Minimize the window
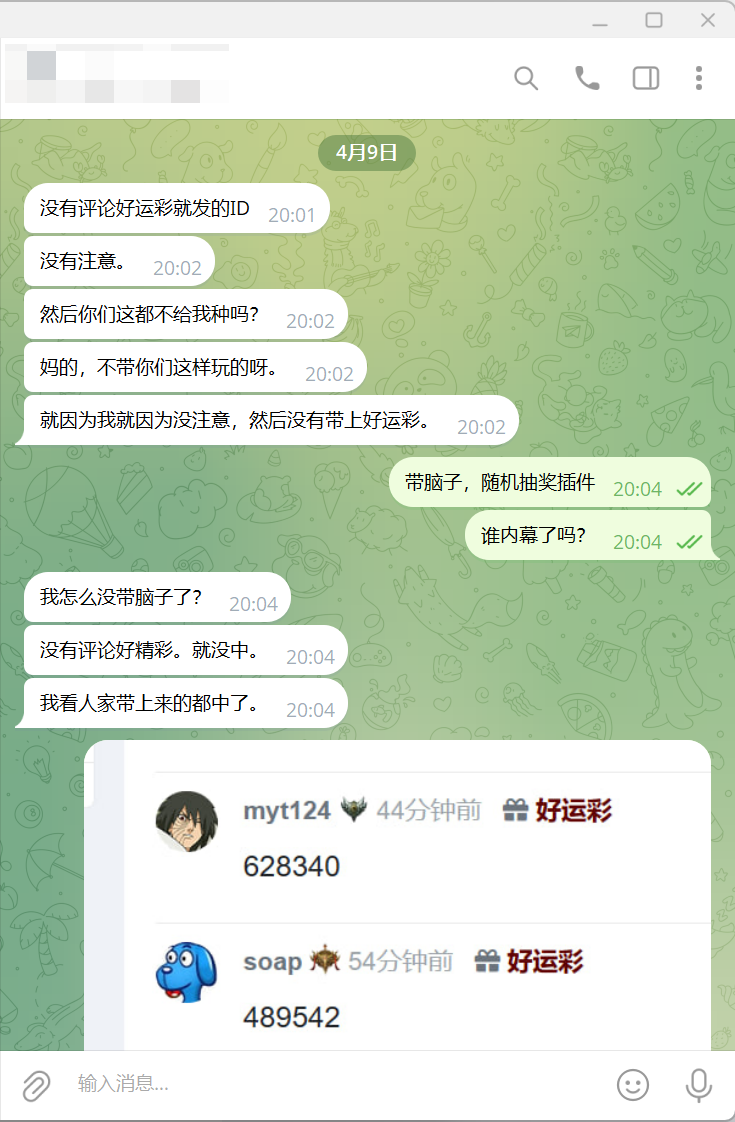Image resolution: width=735 pixels, height=1122 pixels. pyautogui.click(x=600, y=20)
